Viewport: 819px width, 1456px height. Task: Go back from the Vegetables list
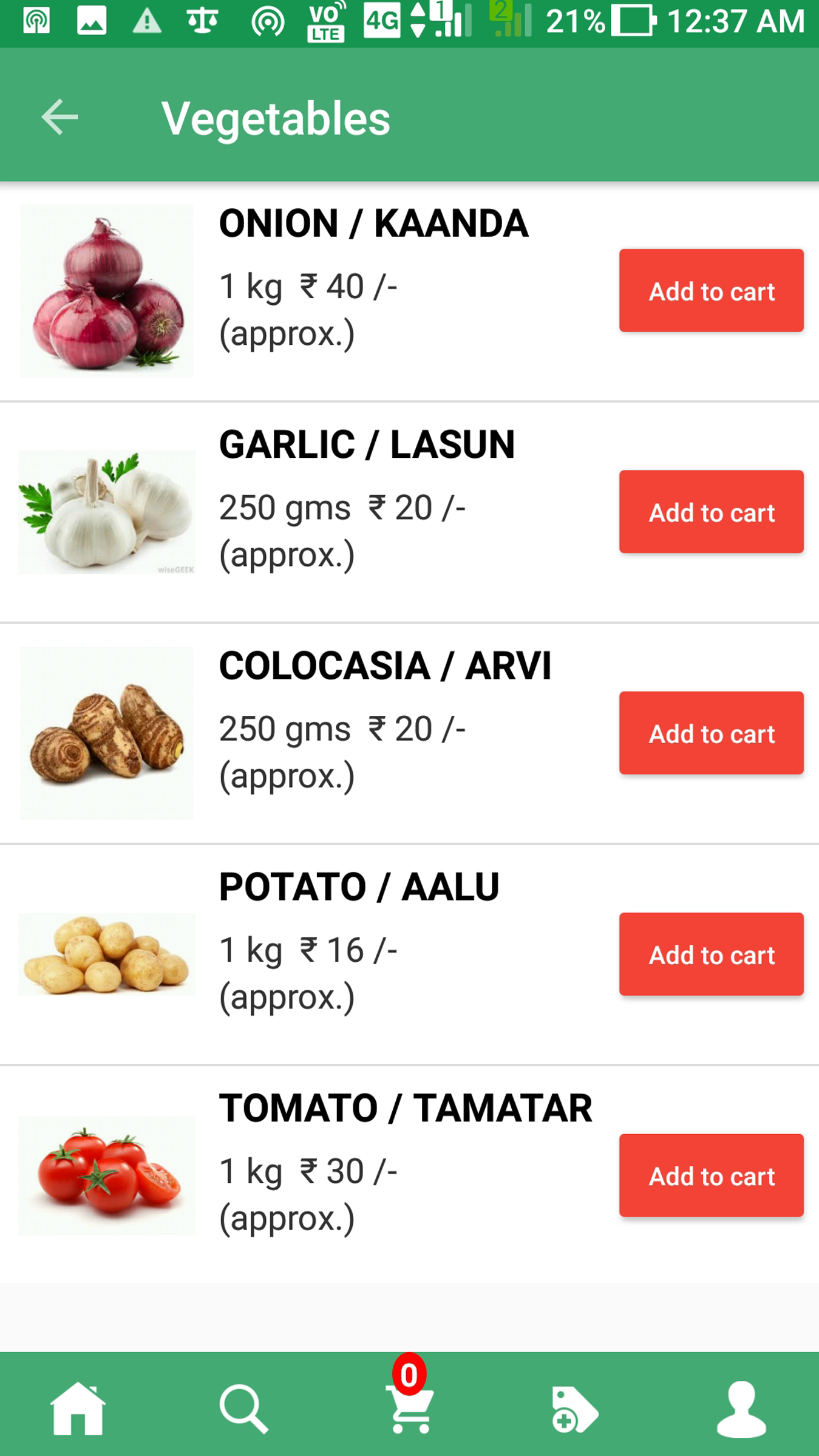[x=59, y=117]
